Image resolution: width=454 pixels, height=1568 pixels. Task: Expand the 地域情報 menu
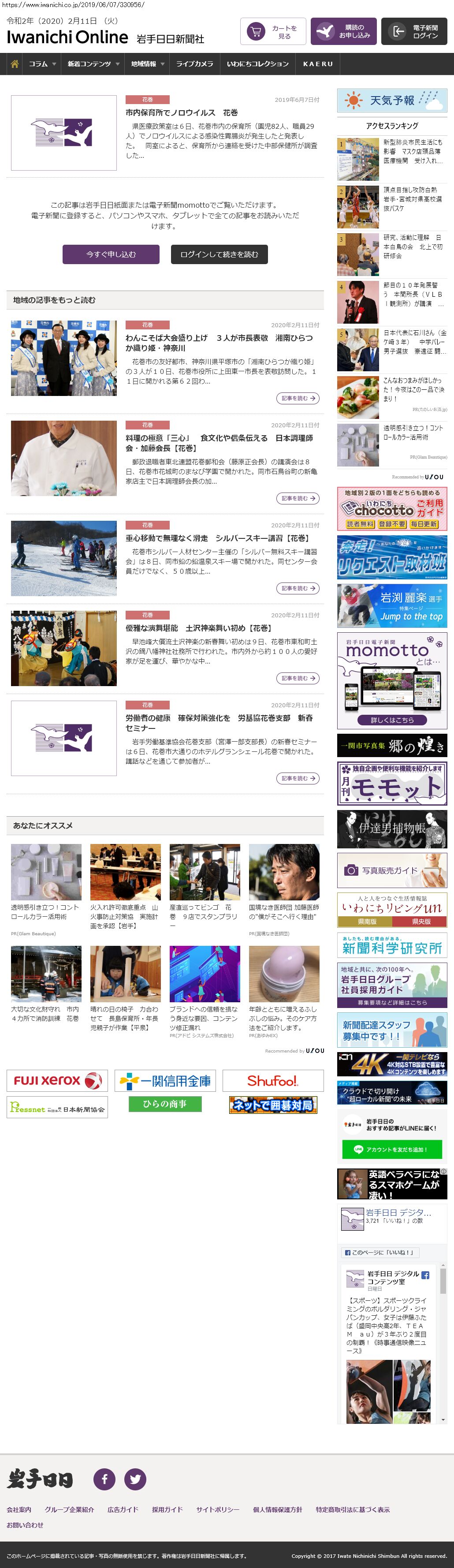pos(147,64)
